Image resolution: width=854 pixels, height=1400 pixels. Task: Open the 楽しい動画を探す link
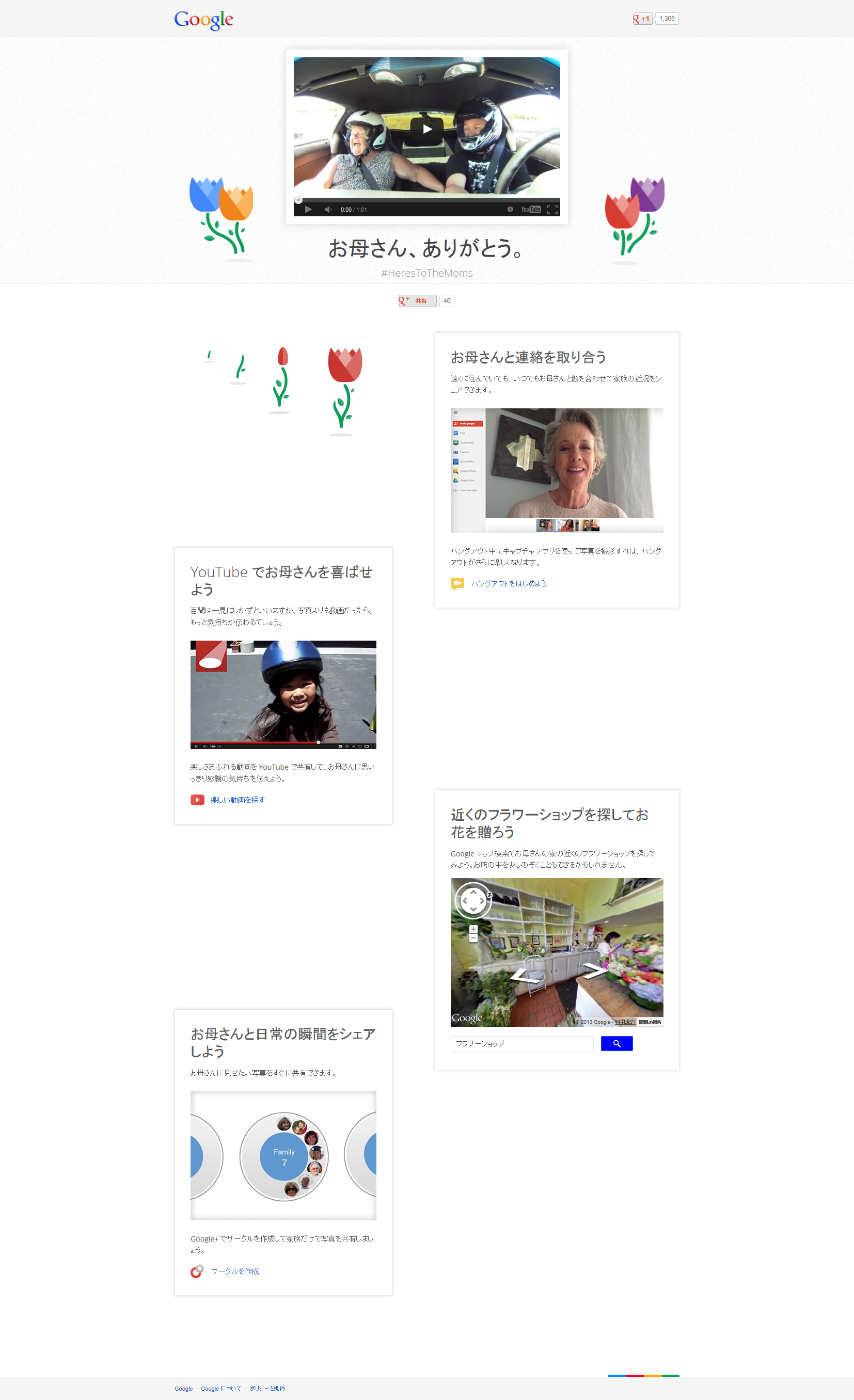click(238, 800)
